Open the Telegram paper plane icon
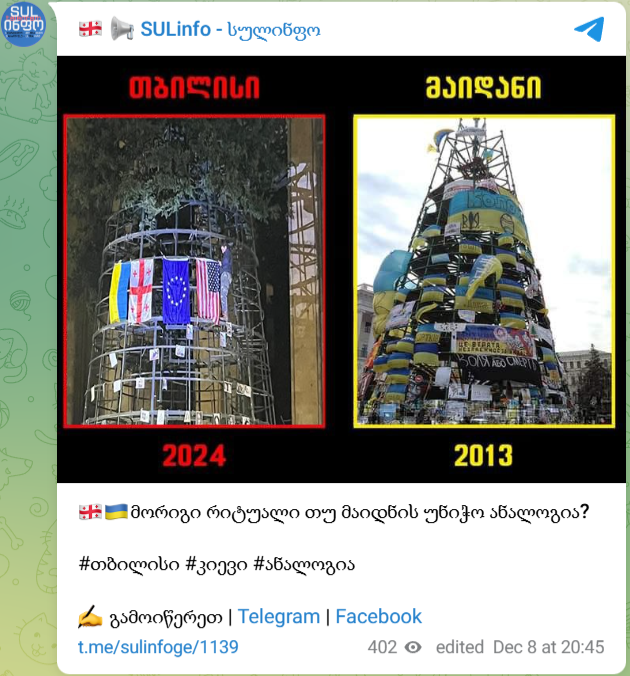The height and width of the screenshot is (676, 630). click(590, 29)
